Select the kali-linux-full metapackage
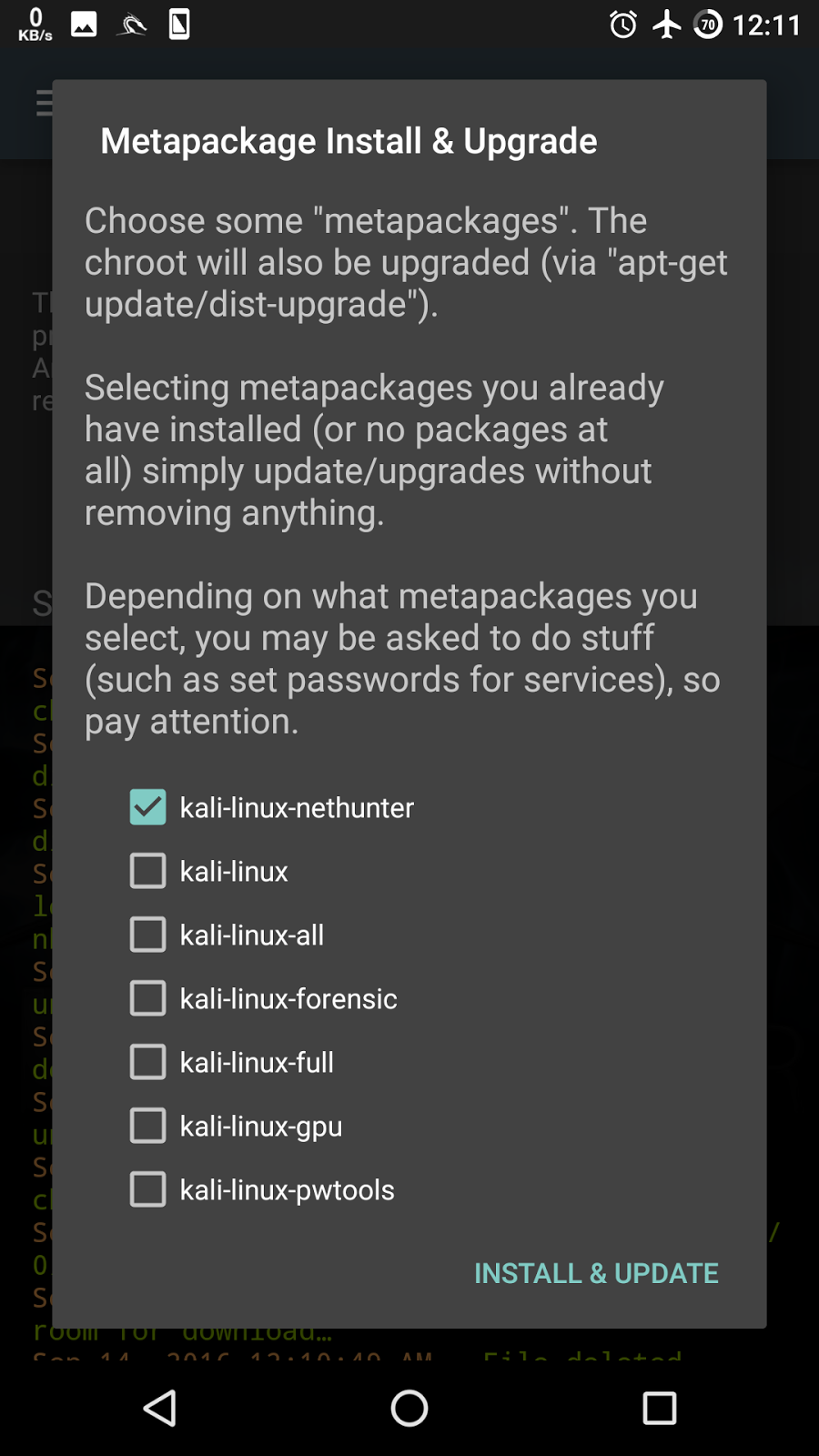 pos(147,1062)
